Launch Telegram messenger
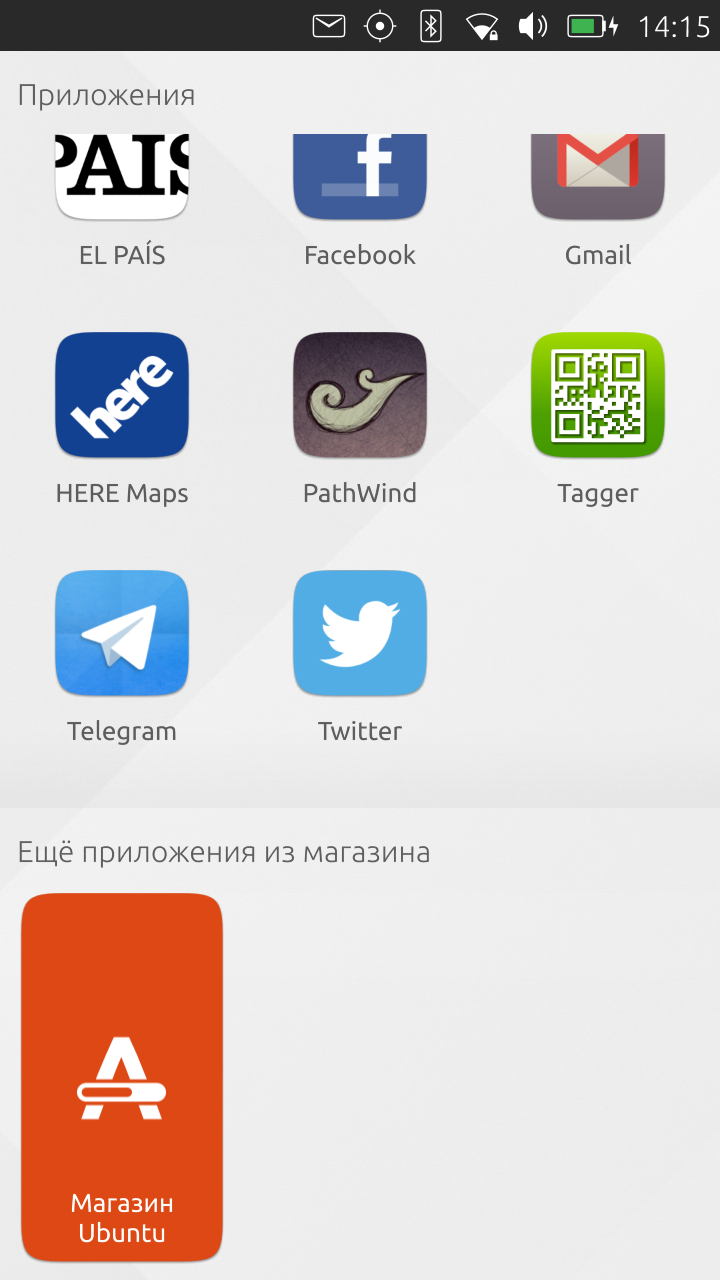 (122, 634)
